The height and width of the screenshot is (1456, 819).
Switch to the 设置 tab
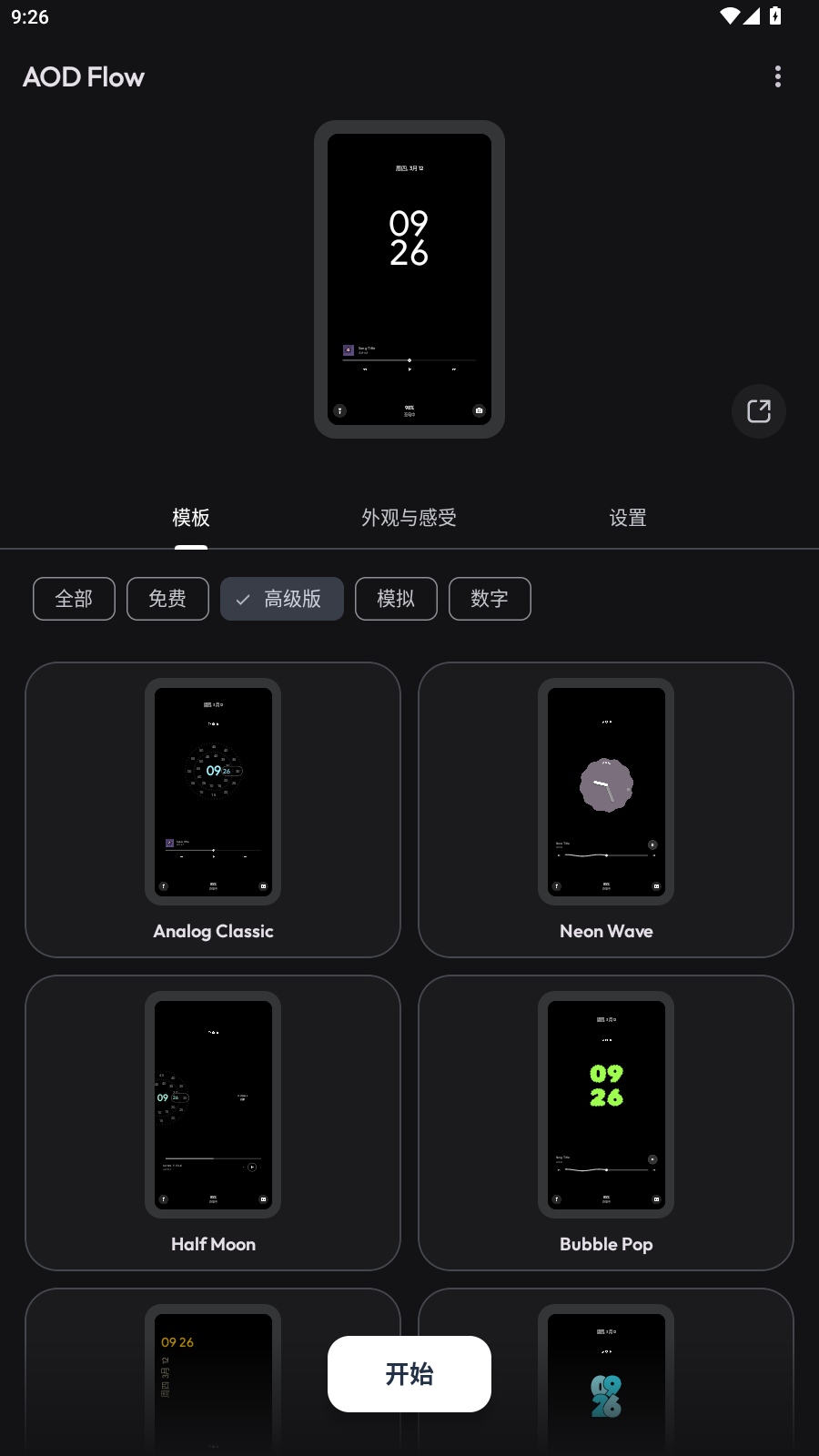click(627, 518)
